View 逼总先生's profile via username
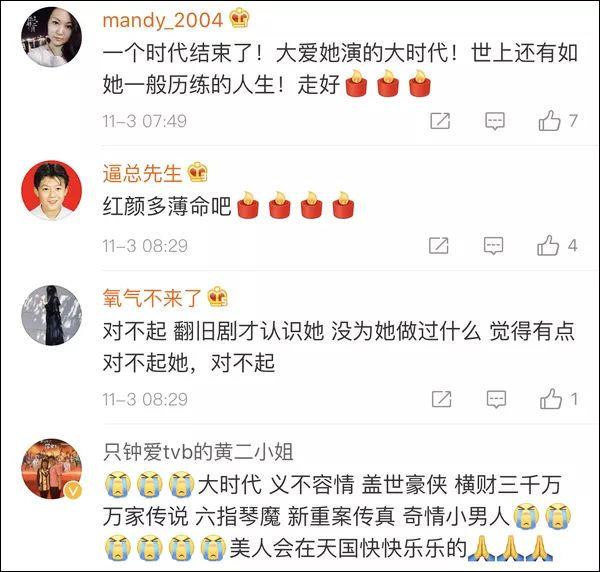 click(143, 173)
